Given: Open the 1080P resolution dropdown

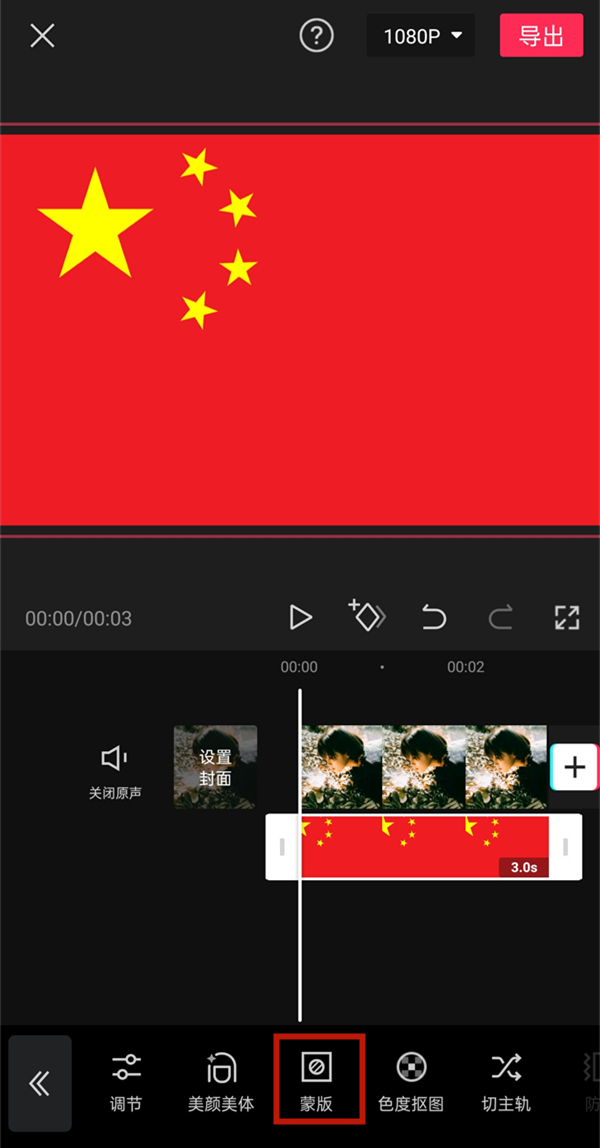Looking at the screenshot, I should (422, 37).
